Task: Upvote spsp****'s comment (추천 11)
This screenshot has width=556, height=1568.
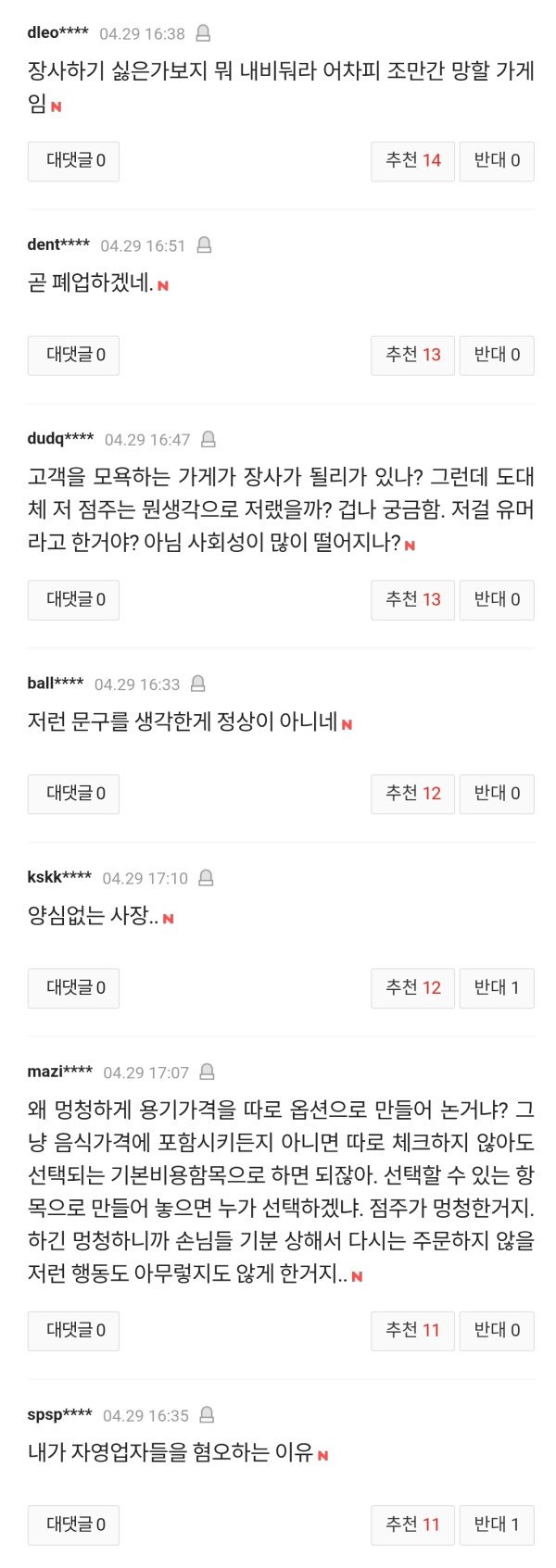Action: pyautogui.click(x=412, y=1524)
